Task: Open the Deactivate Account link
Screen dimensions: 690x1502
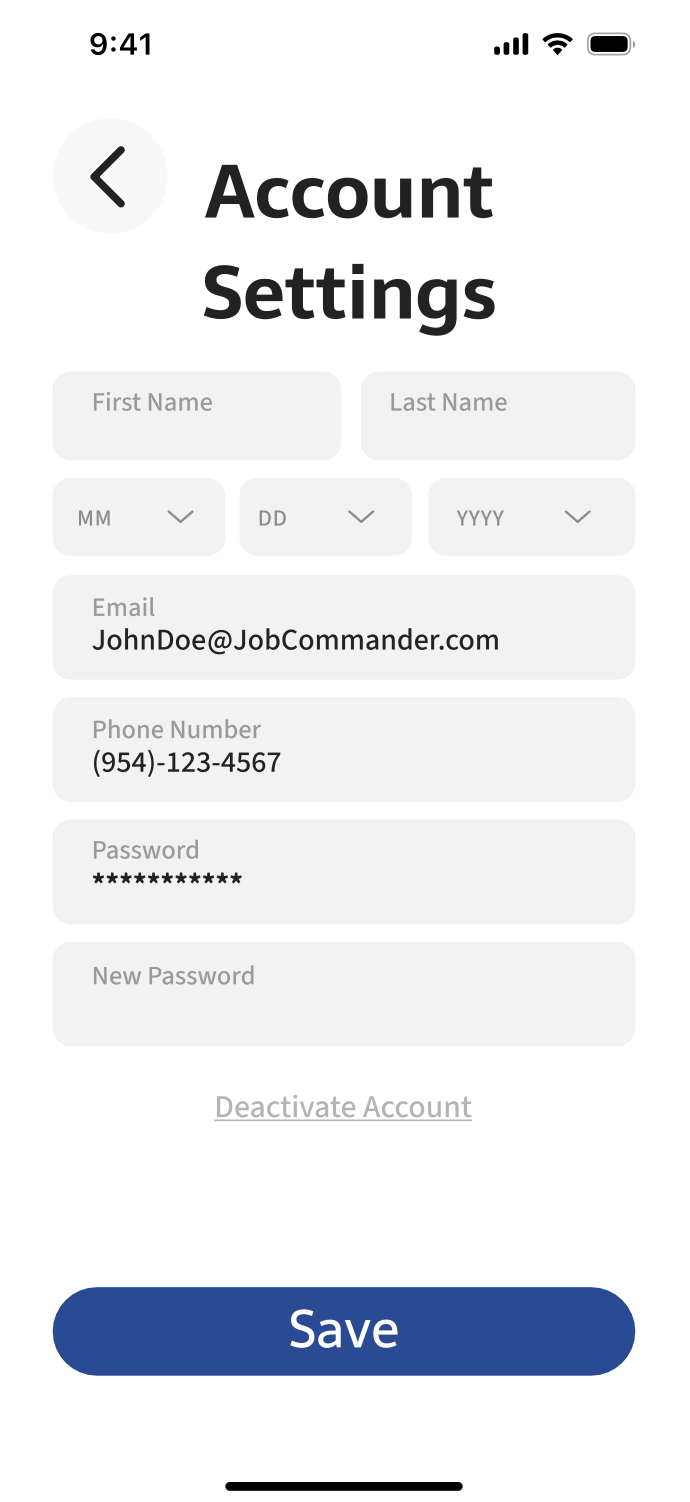Action: [343, 1107]
